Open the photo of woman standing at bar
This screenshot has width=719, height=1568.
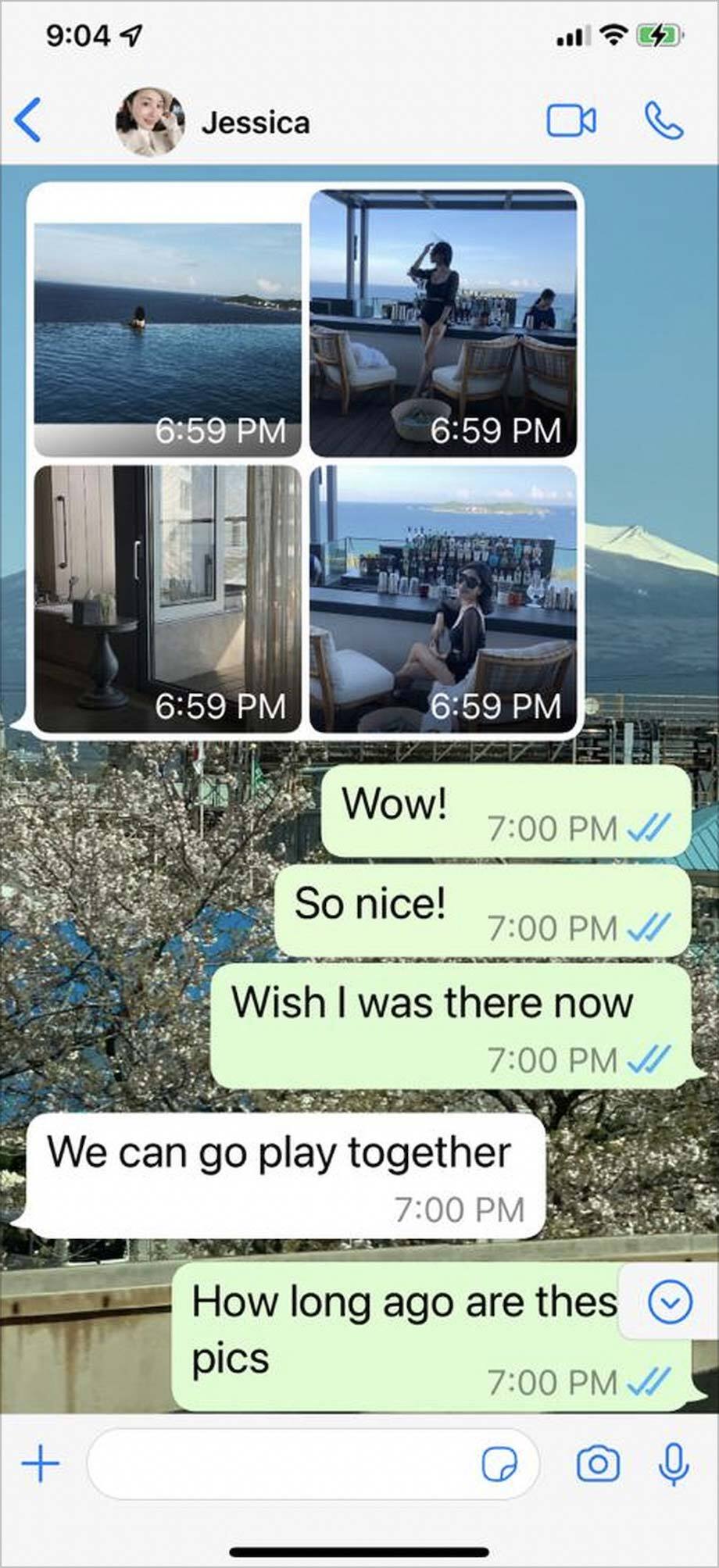coord(443,323)
